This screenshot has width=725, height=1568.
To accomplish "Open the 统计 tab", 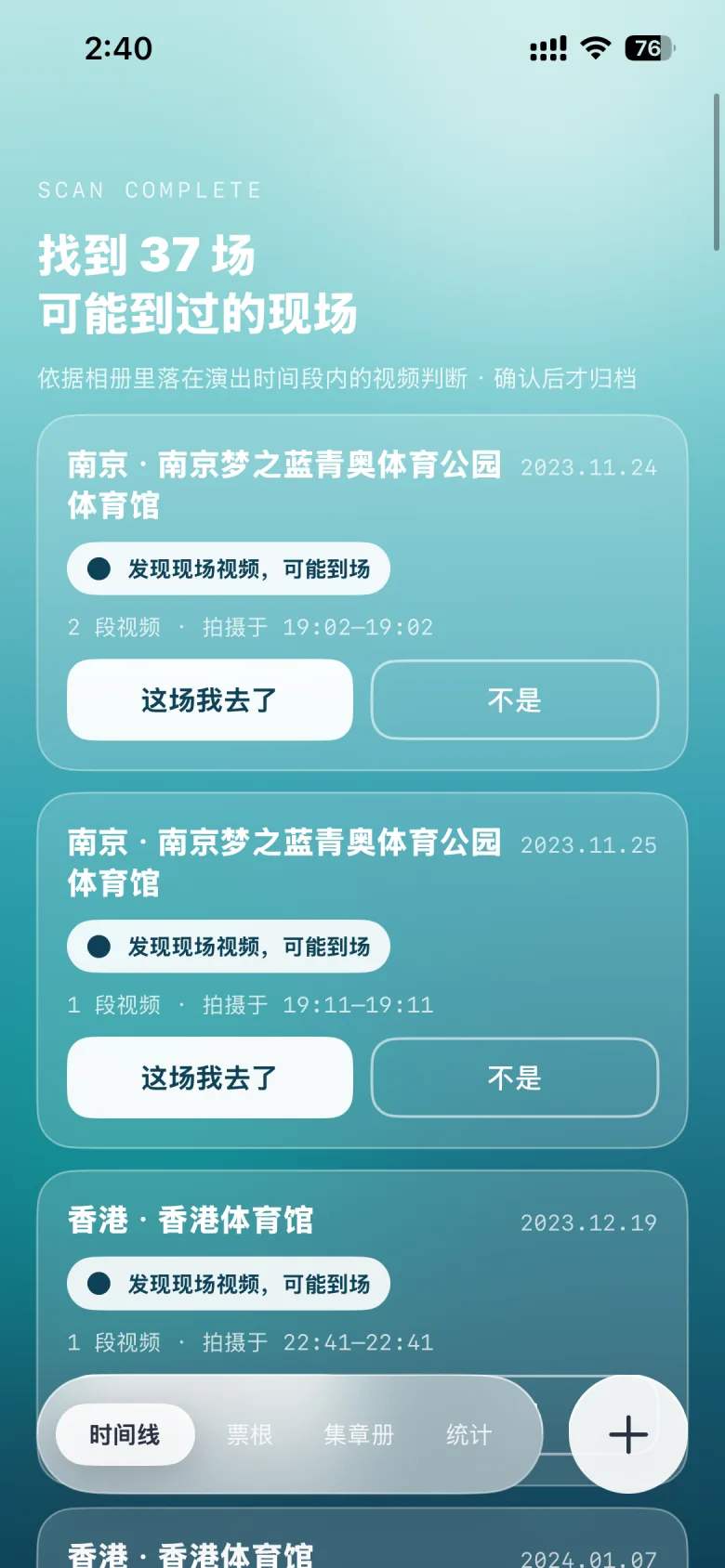I will 468,1434.
